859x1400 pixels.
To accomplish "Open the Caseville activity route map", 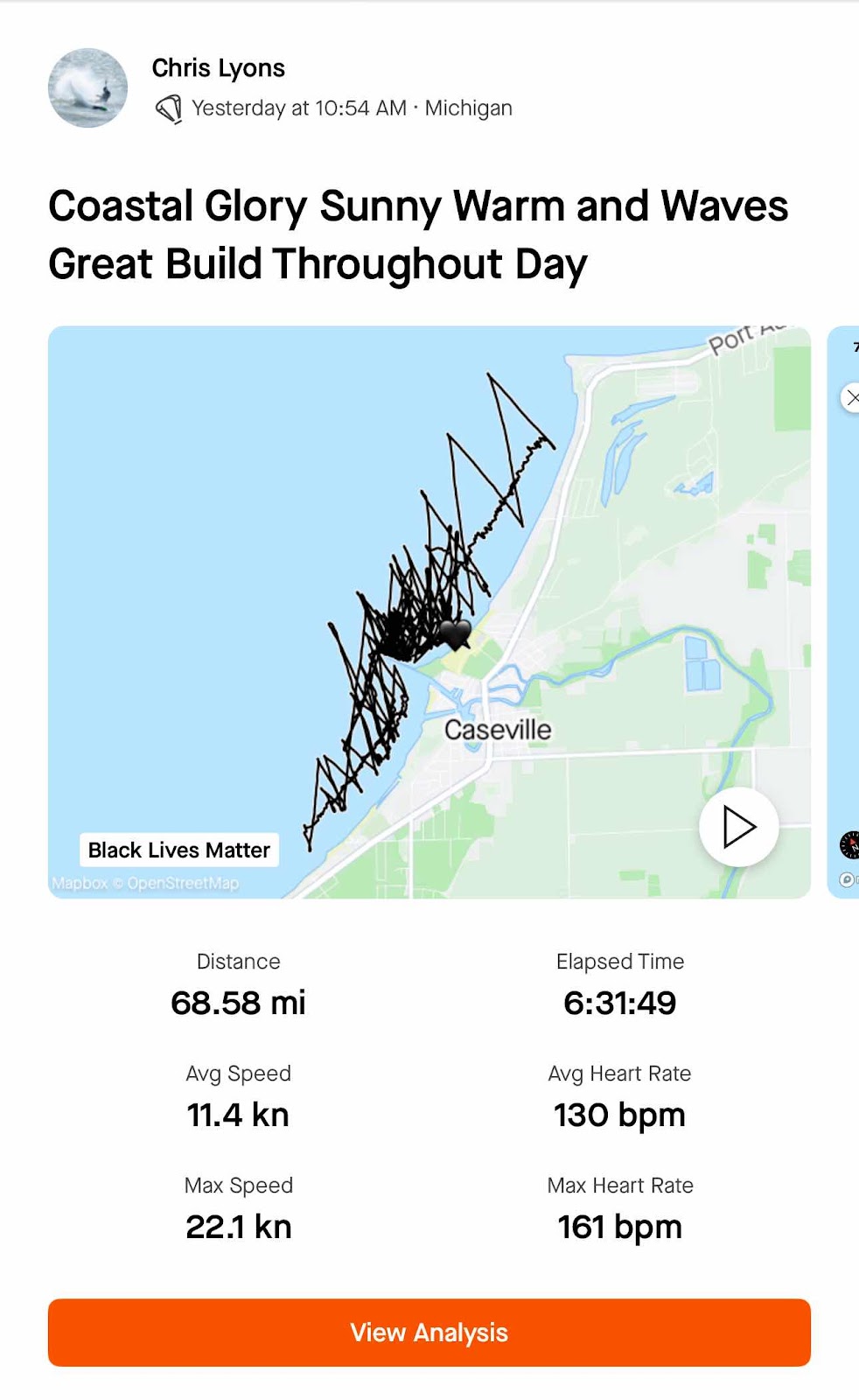I will pos(429,612).
